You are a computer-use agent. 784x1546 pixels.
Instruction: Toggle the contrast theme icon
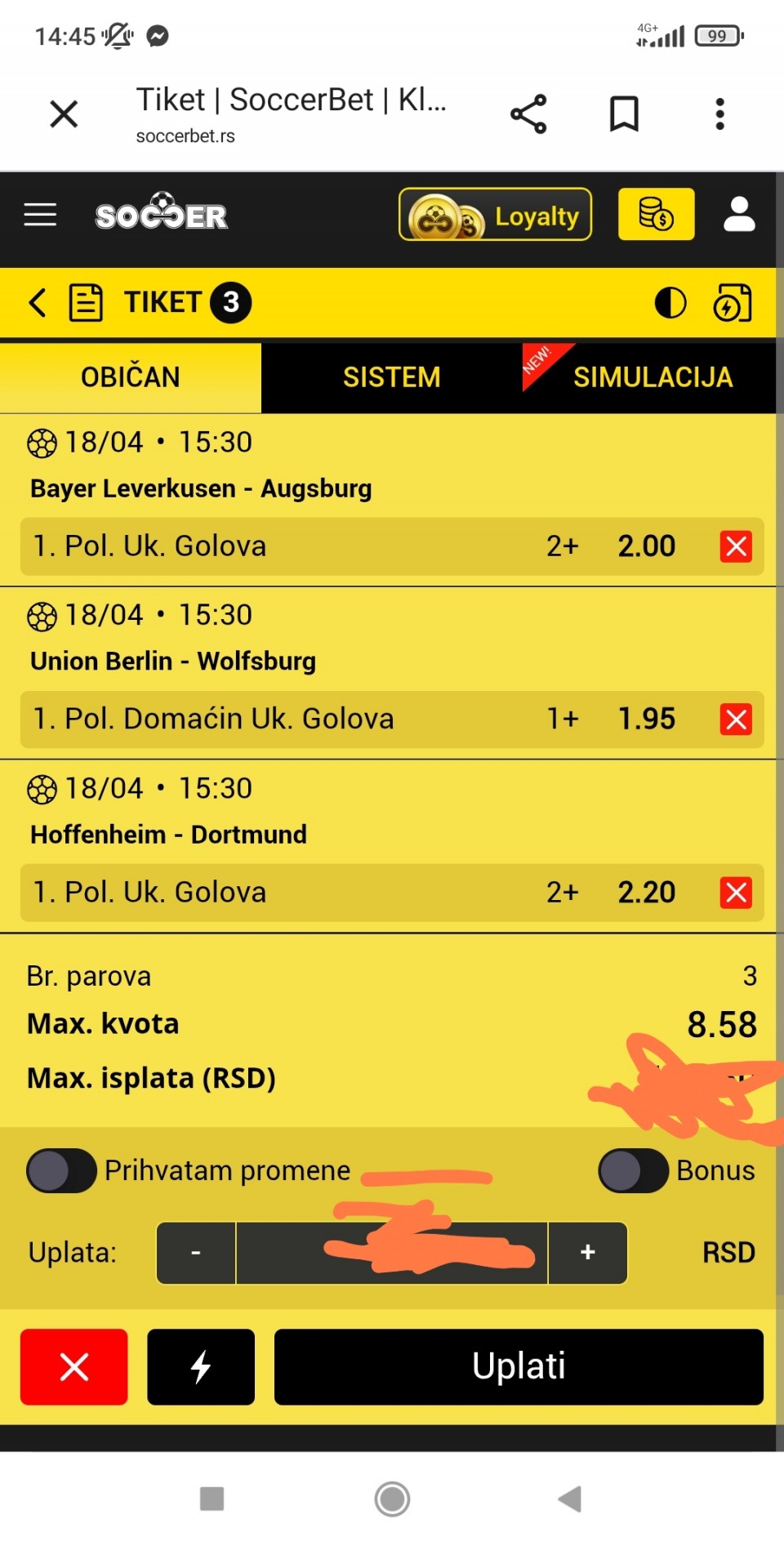[x=670, y=303]
